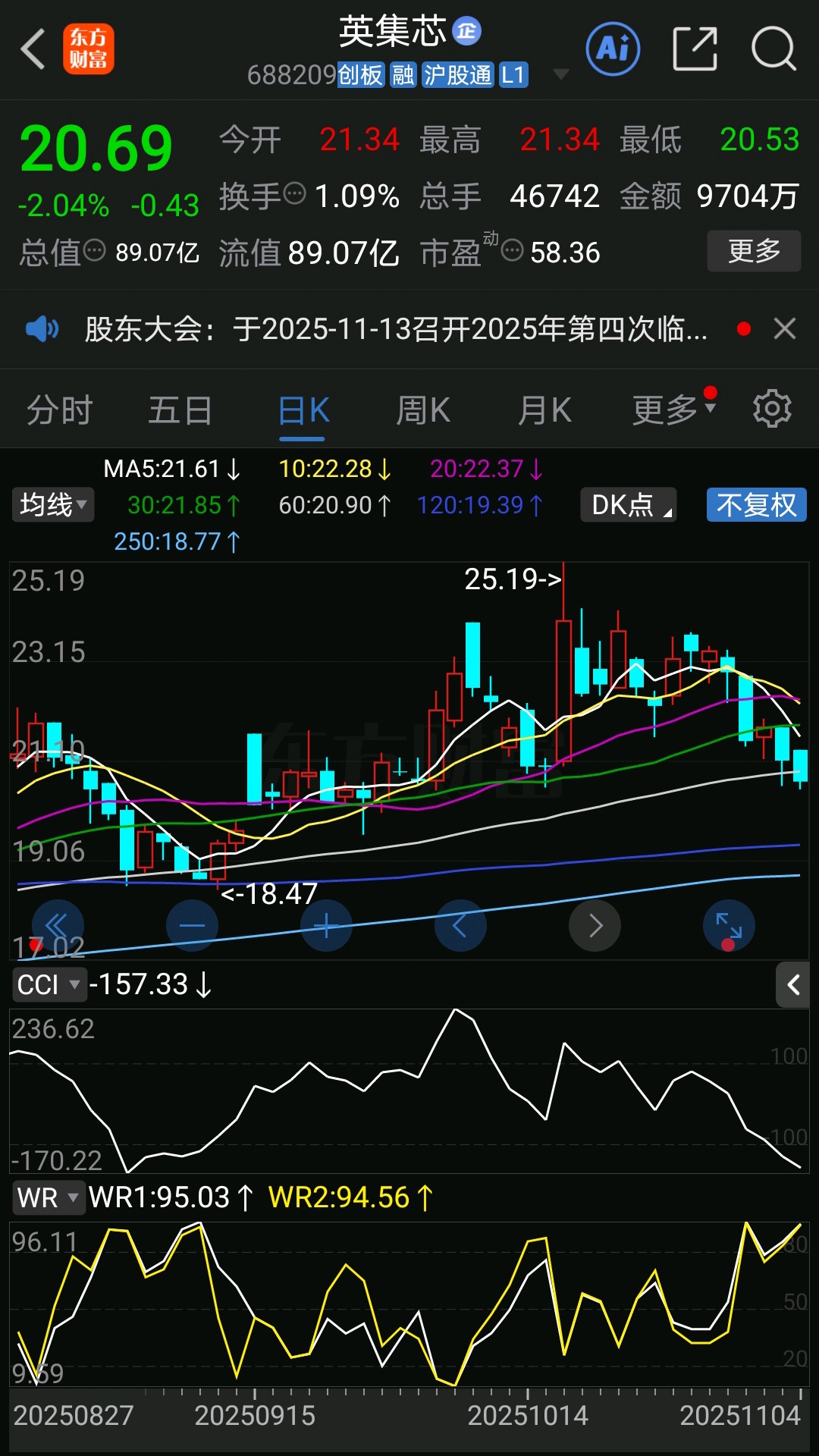Image resolution: width=819 pixels, height=1456 pixels.
Task: Open the search magnifier
Action: click(773, 49)
